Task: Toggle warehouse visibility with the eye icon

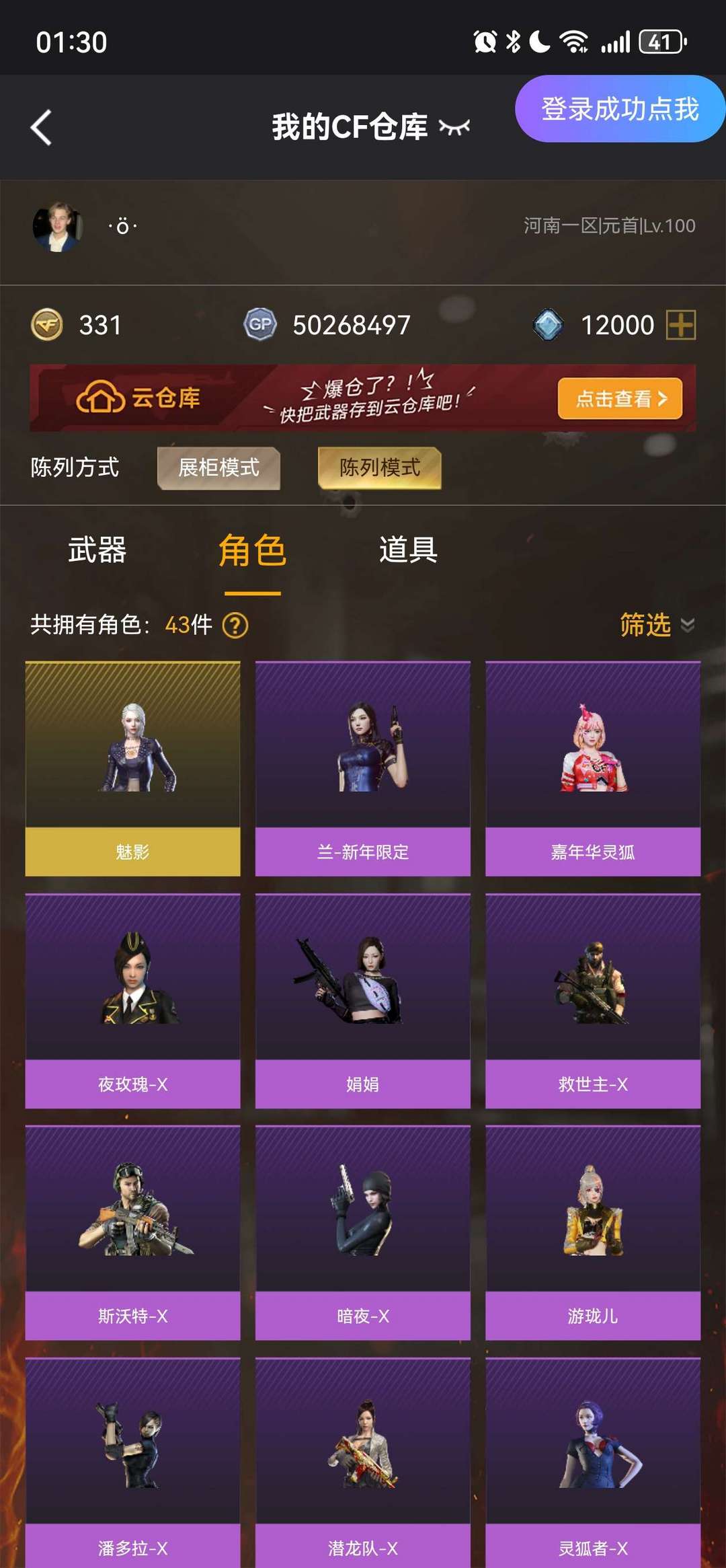Action: click(454, 126)
